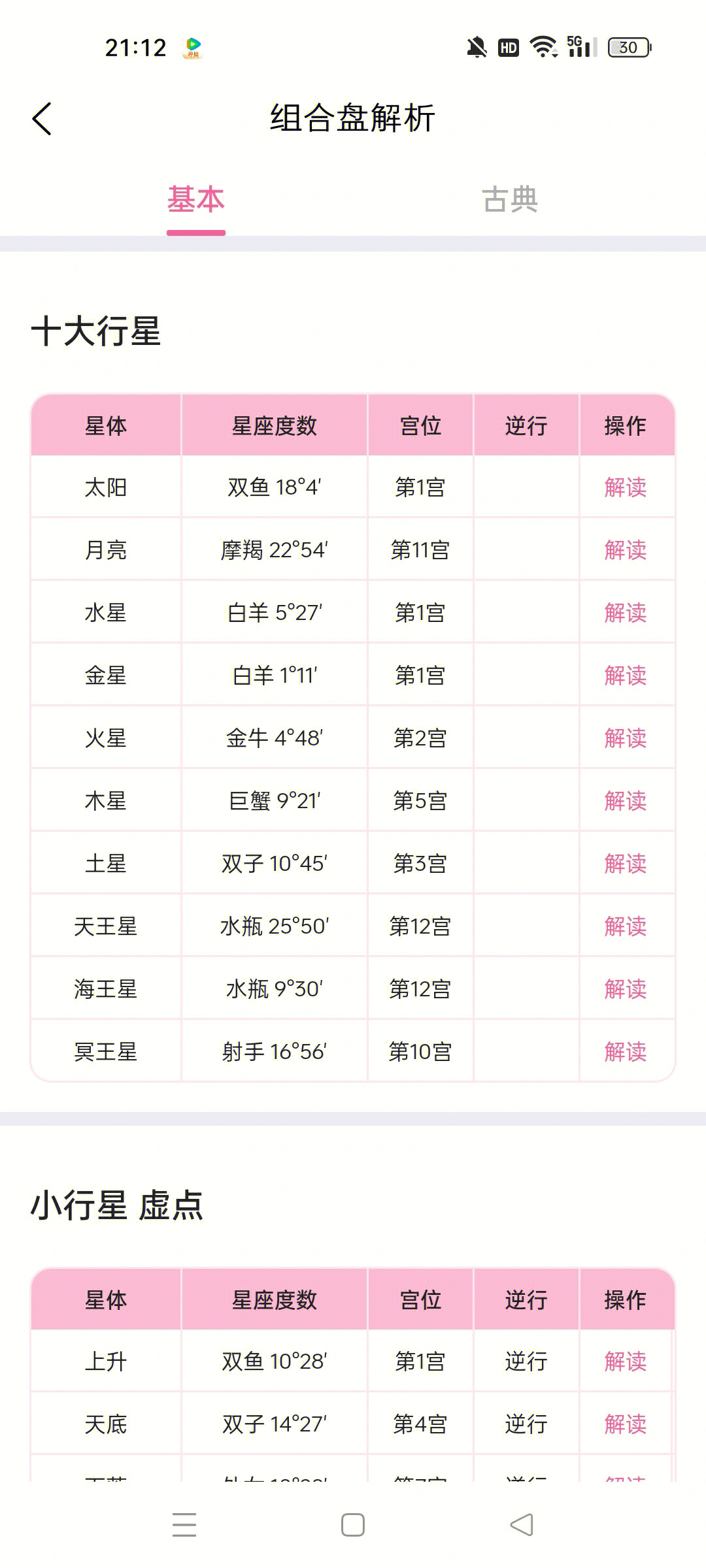706x1568 pixels.
Task: Read 解读 for 冥王星
Action: tap(625, 1052)
